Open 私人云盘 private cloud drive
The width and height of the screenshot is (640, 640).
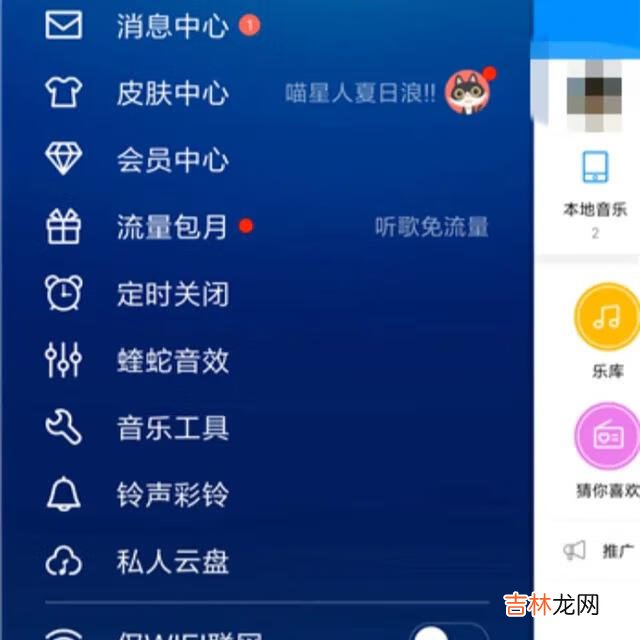(172, 561)
